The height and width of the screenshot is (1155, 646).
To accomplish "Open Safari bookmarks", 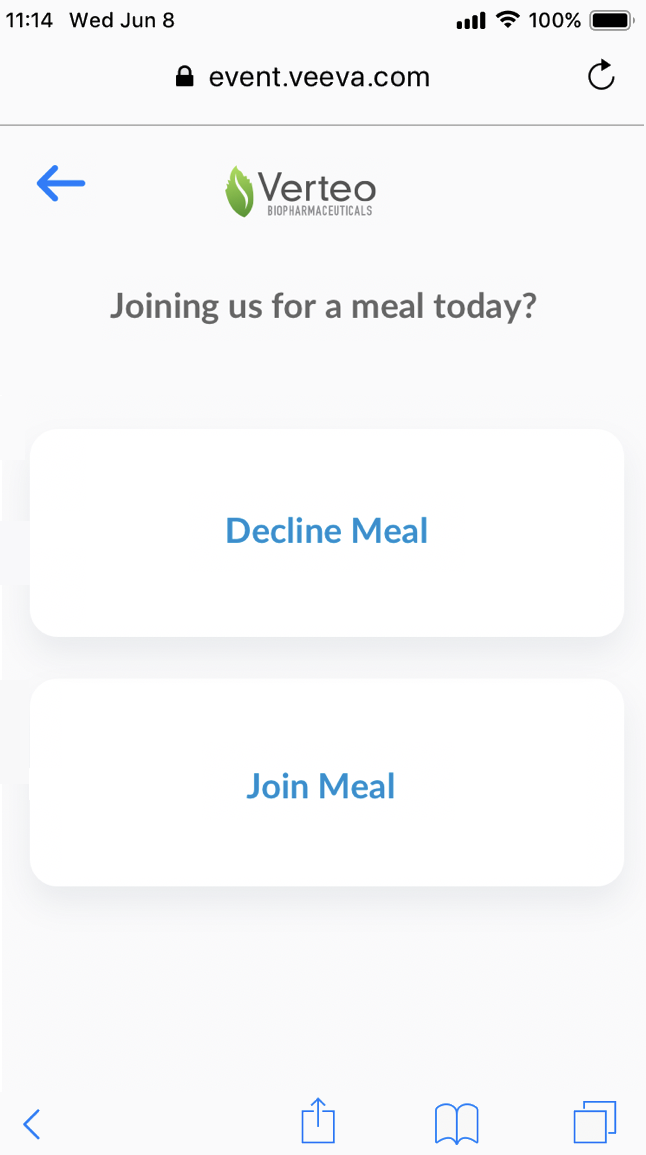I will pos(457,1123).
